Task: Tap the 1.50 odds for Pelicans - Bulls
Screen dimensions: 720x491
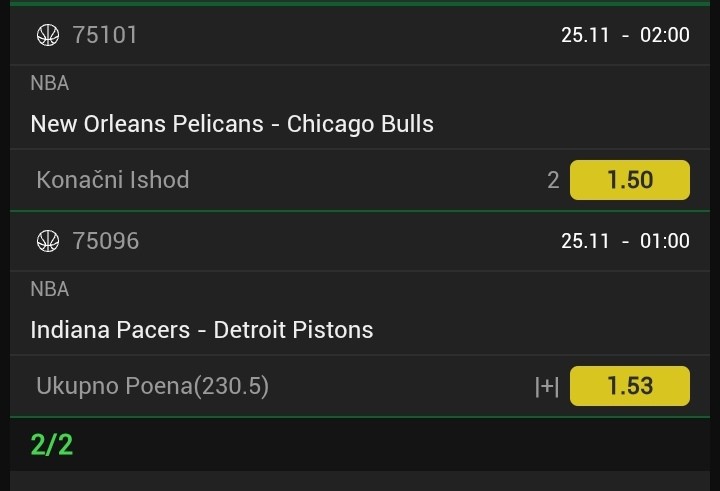Action: tap(629, 180)
